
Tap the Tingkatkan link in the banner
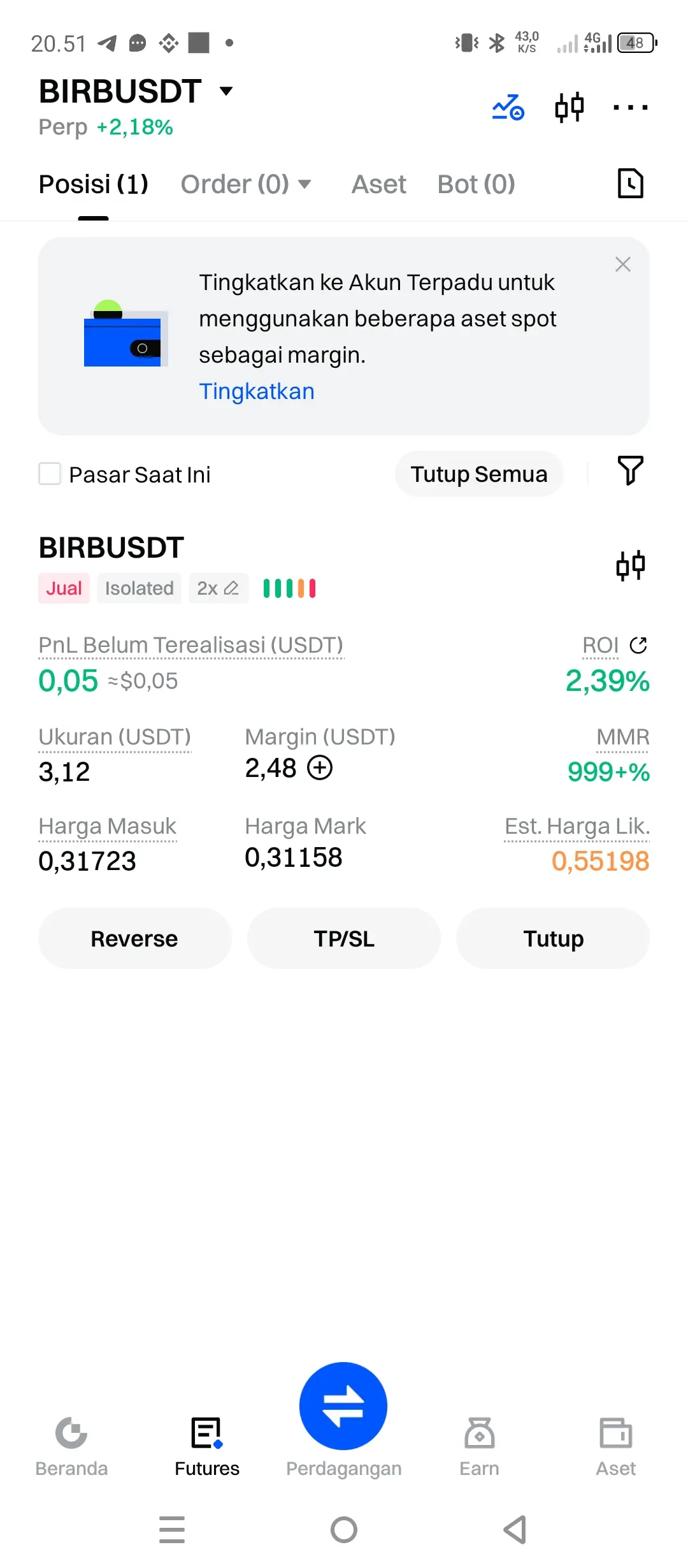[x=257, y=391]
